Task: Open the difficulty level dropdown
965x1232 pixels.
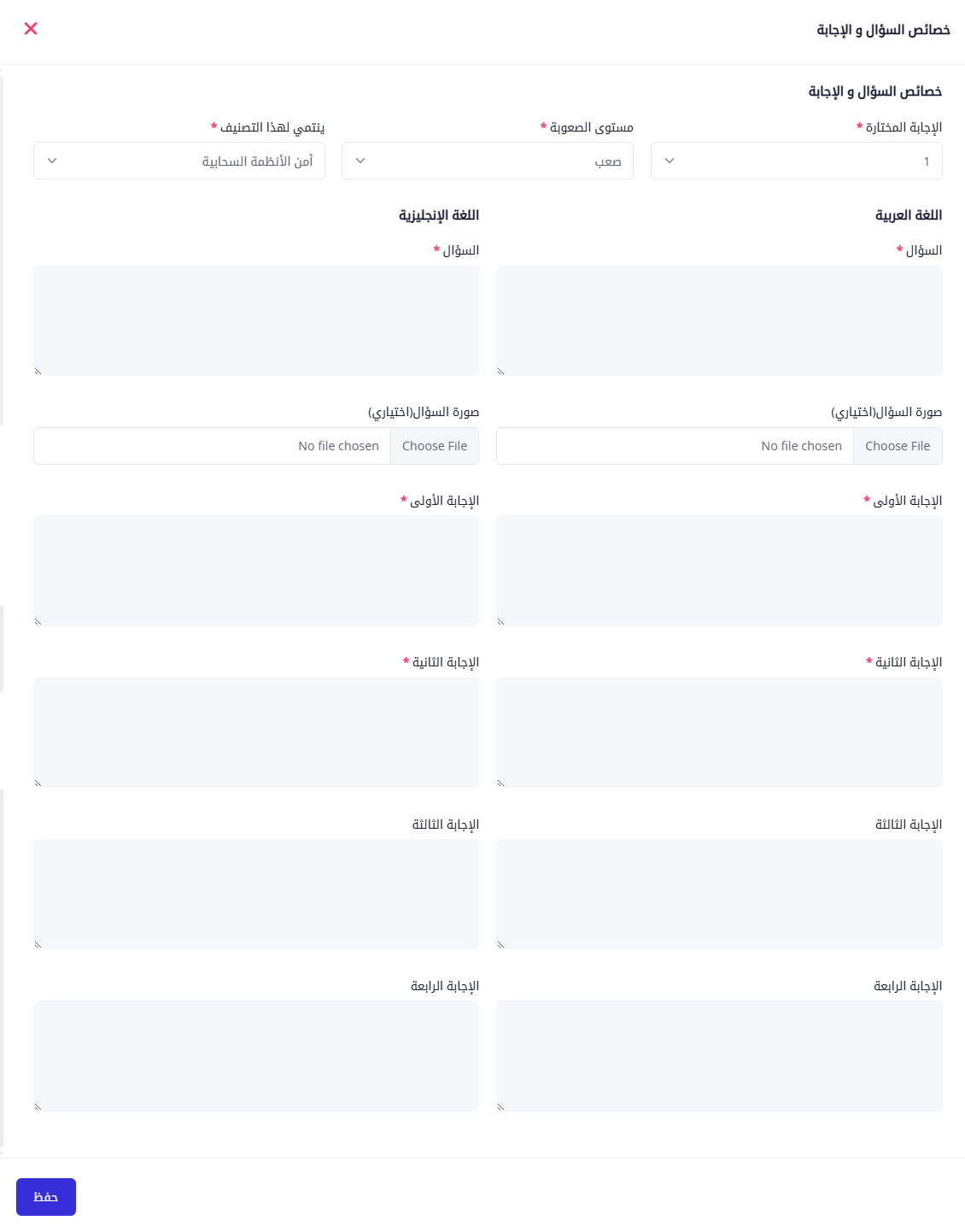Action: (487, 161)
